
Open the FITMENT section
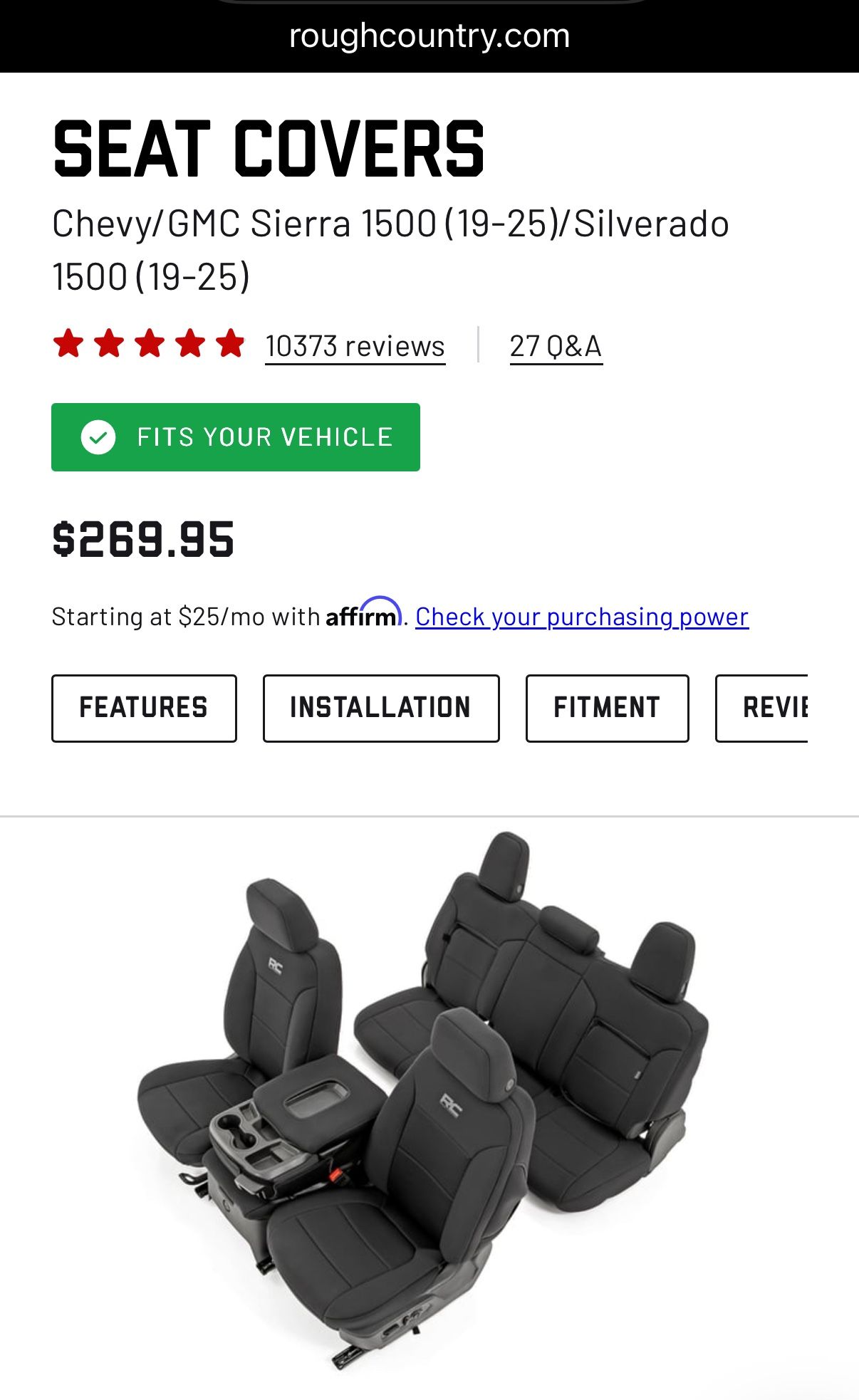606,707
